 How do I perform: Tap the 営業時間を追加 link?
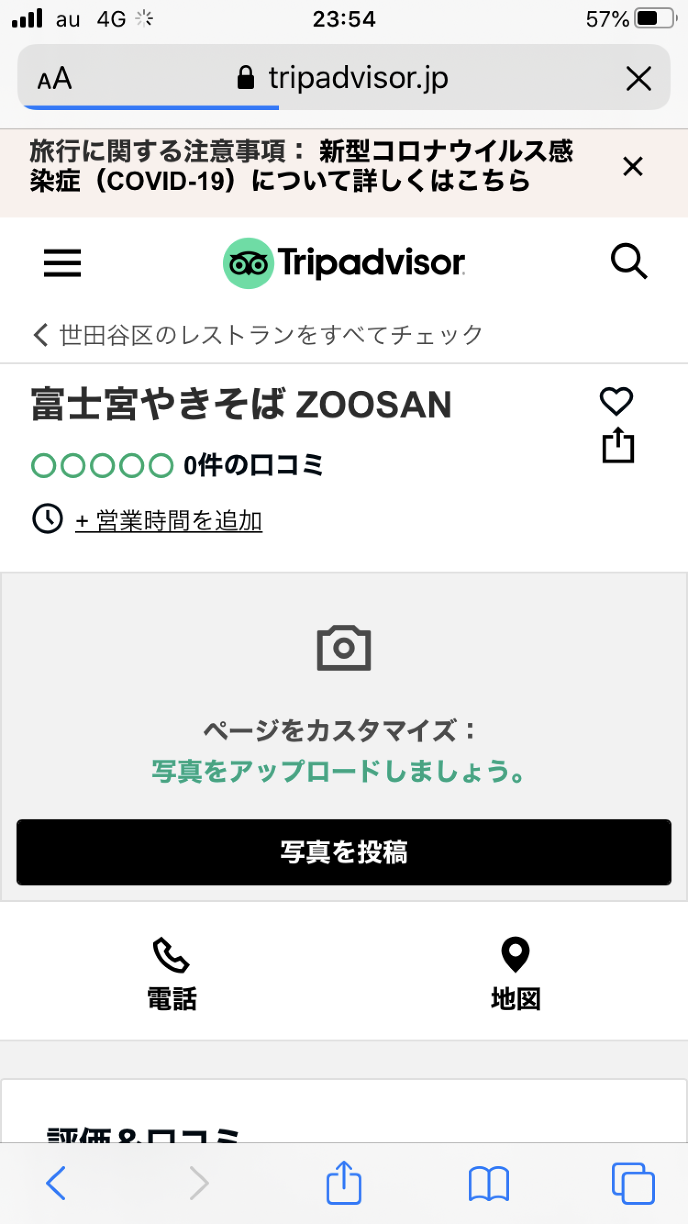pos(168,520)
